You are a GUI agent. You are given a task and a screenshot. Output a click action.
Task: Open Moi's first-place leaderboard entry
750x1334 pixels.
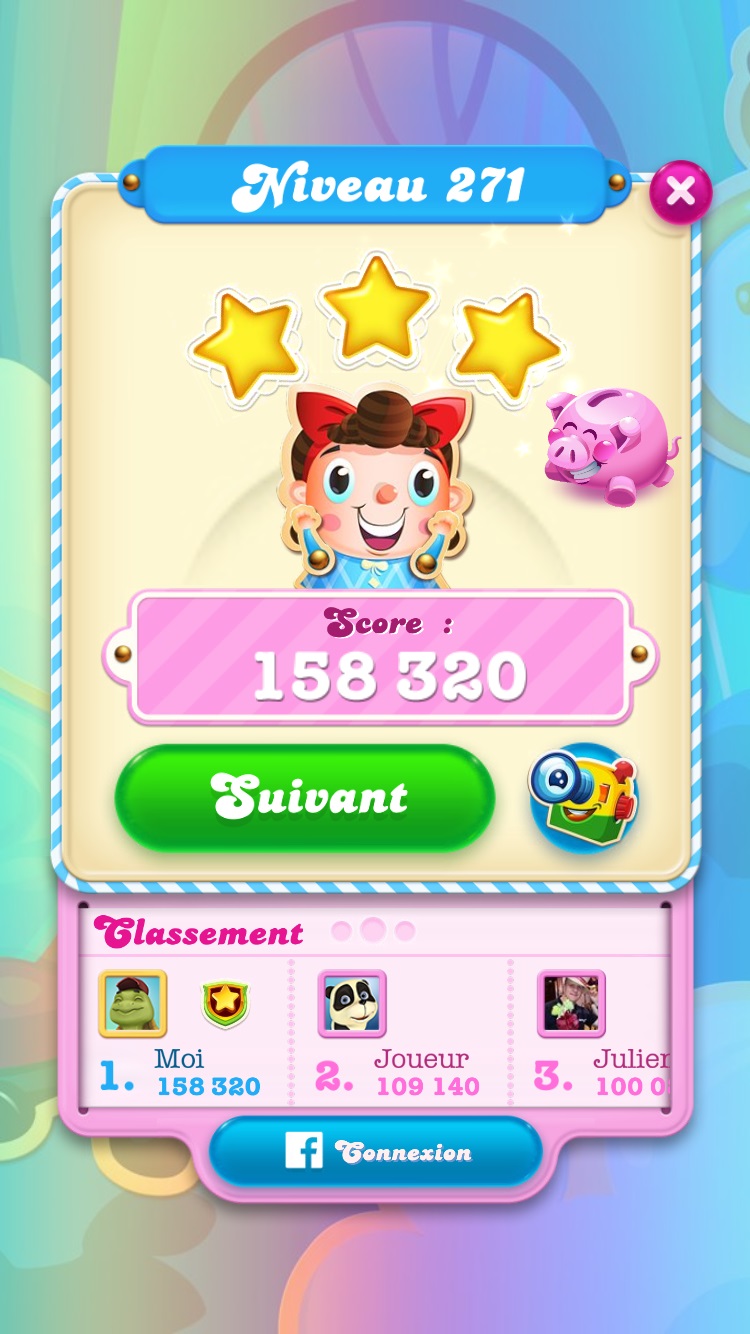pyautogui.click(x=180, y=1035)
